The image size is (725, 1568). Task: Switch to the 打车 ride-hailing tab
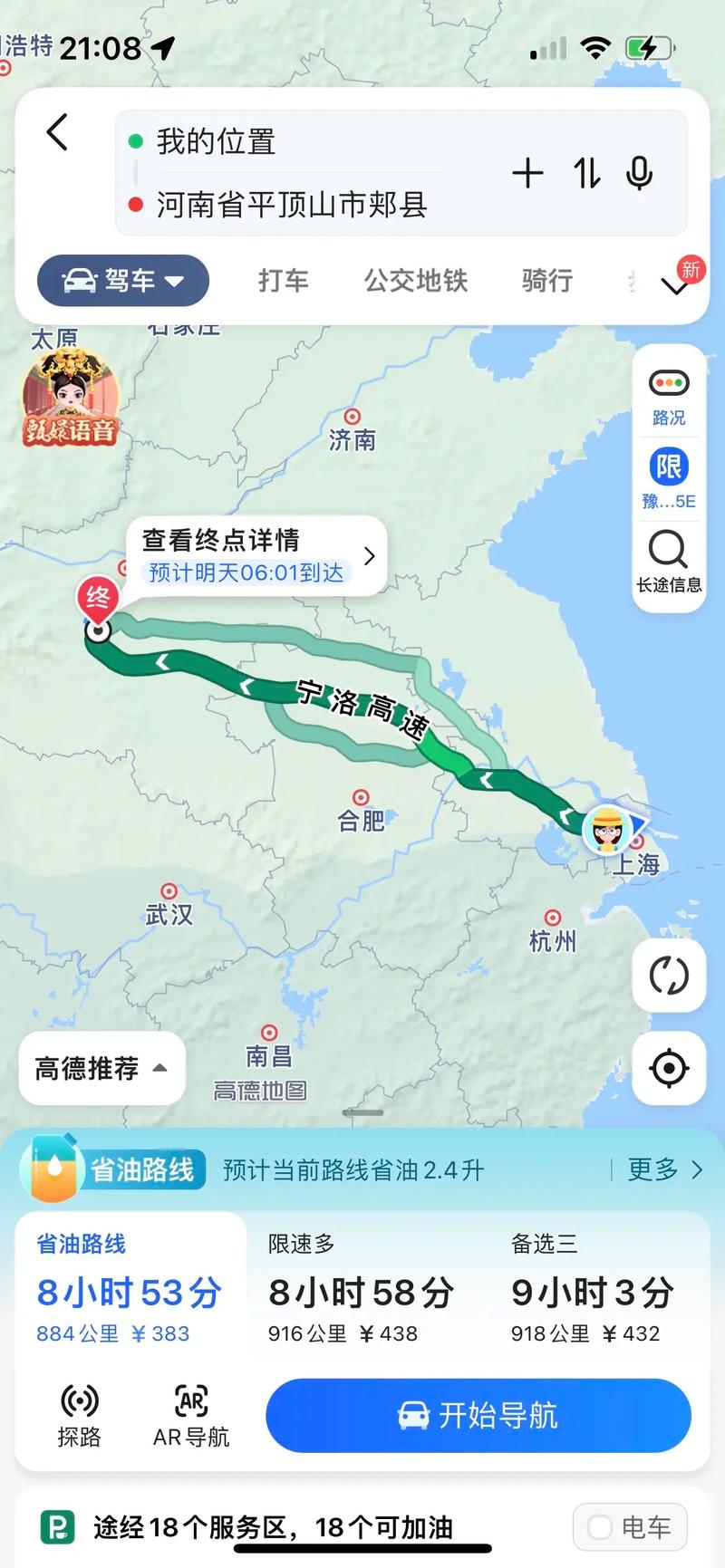tap(284, 281)
